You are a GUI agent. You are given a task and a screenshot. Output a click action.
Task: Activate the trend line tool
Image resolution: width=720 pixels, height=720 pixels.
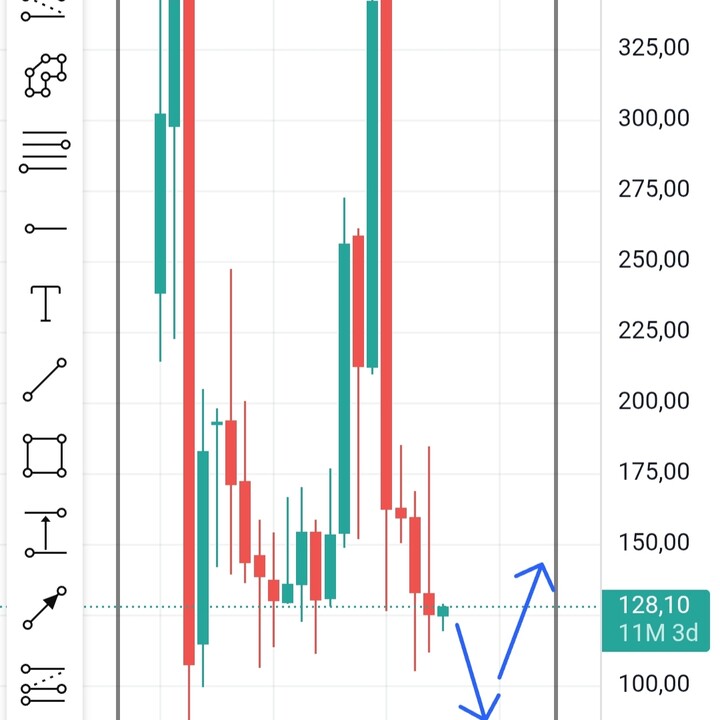(45, 380)
